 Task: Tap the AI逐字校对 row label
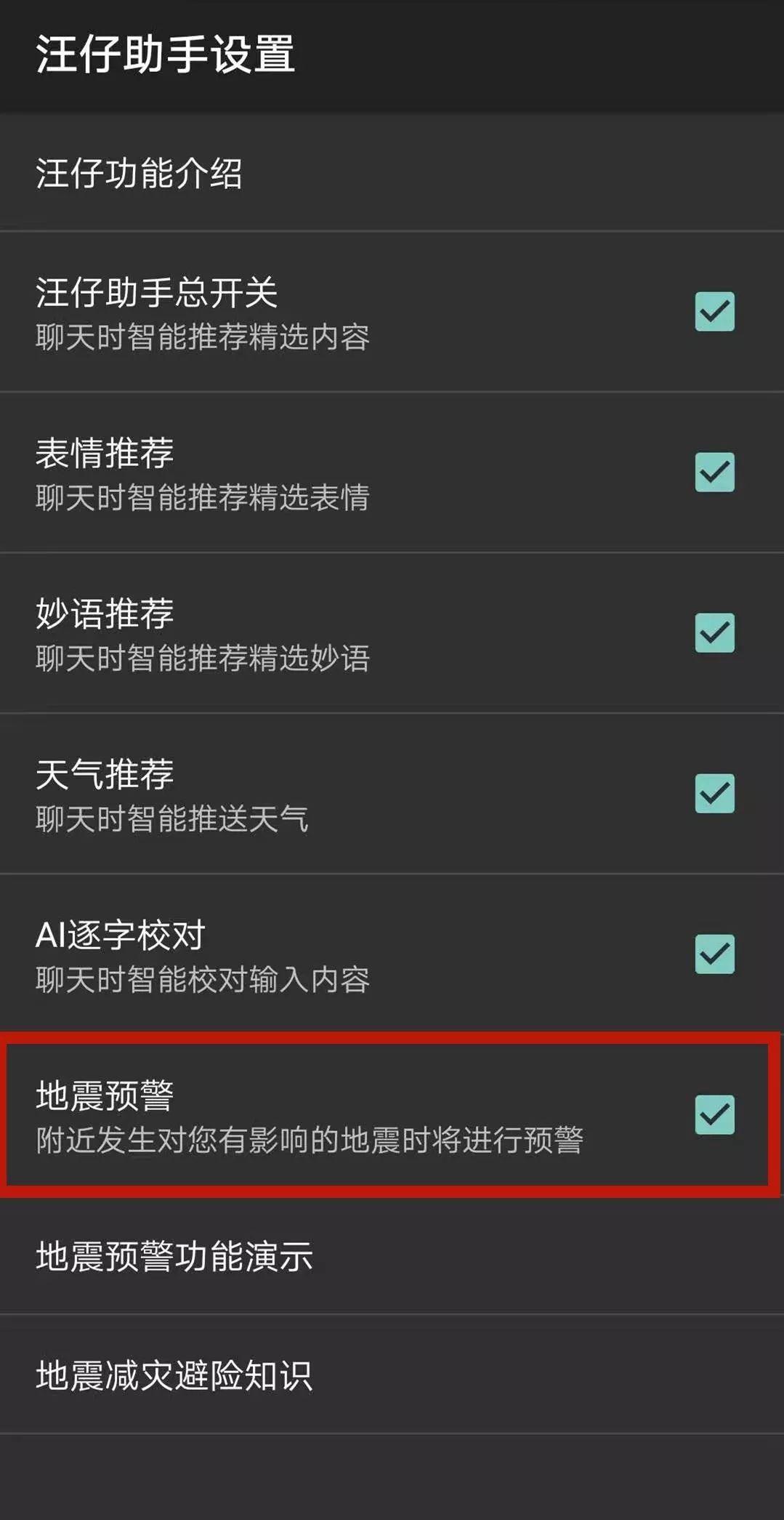(121, 936)
